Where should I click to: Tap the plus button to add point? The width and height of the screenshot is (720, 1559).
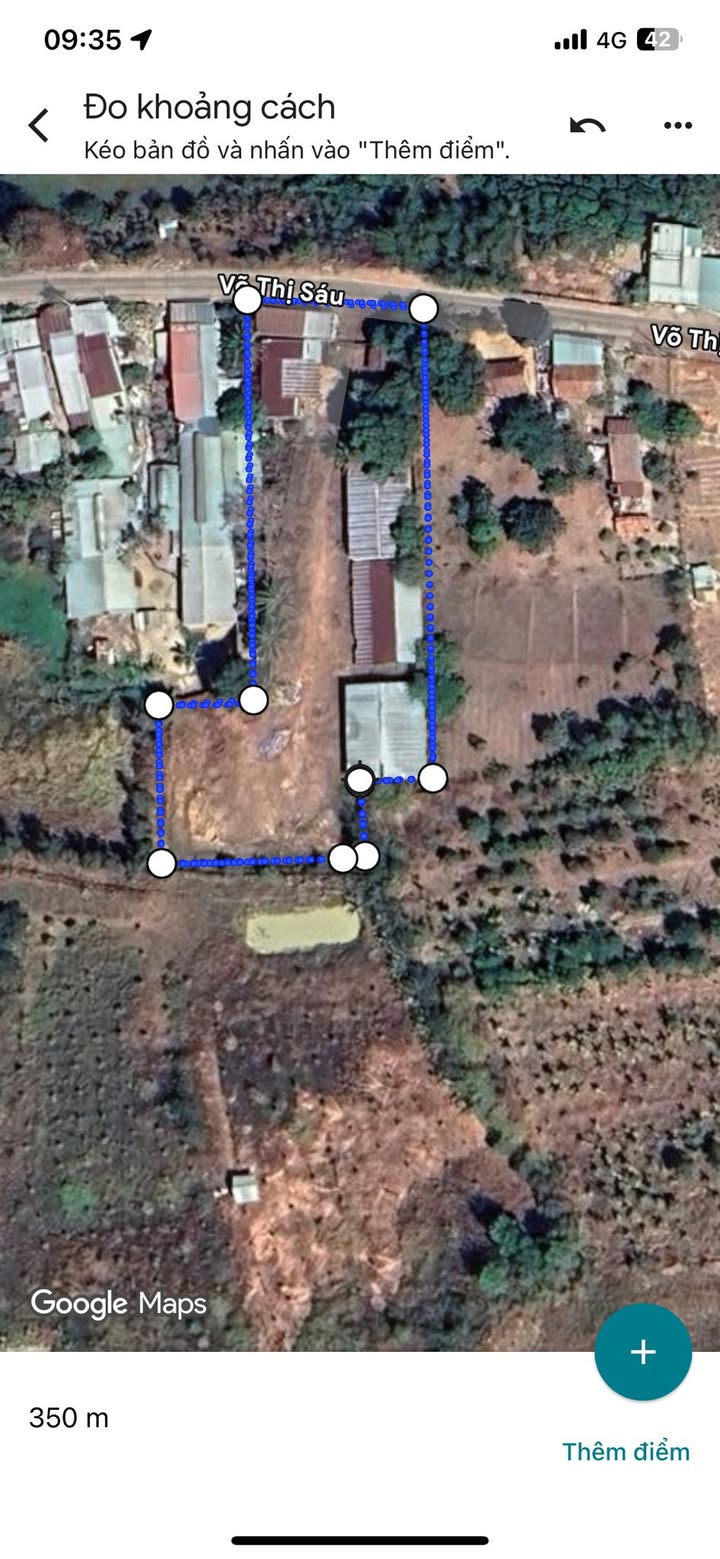(x=642, y=1352)
